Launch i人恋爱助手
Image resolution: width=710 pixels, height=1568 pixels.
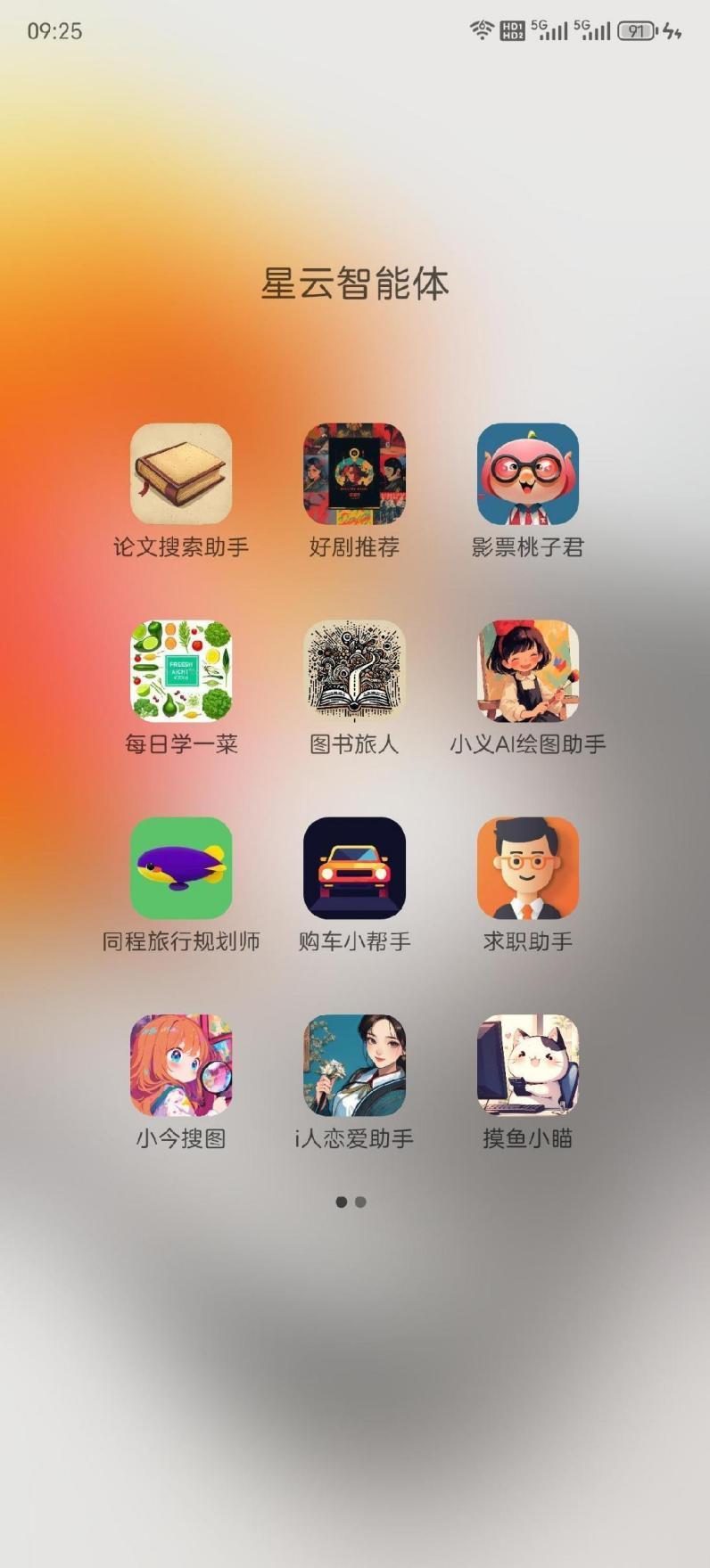click(354, 1064)
